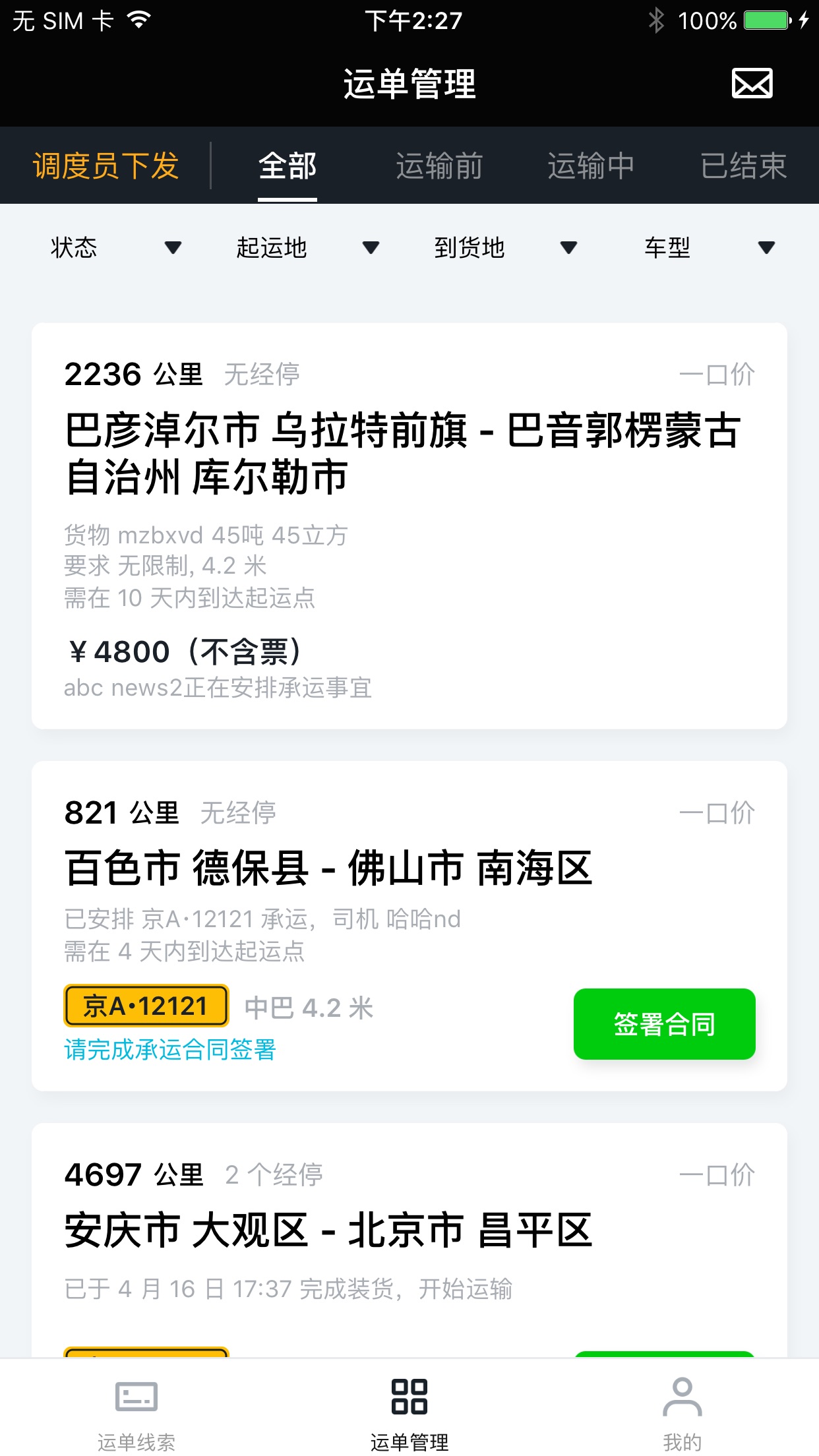Image resolution: width=819 pixels, height=1456 pixels.
Task: Open the messages envelope icon
Action: (x=752, y=84)
